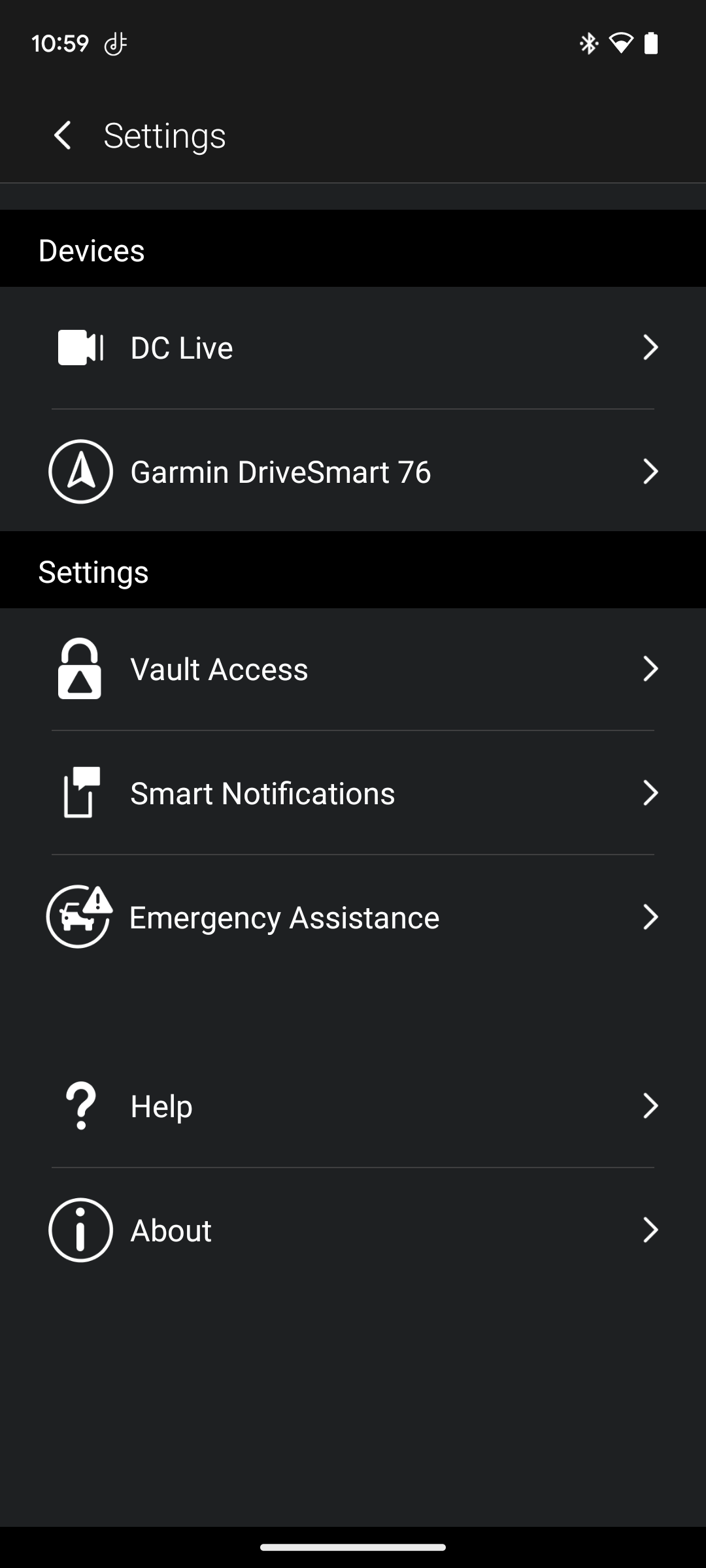706x1568 pixels.
Task: Open the Help section
Action: coord(650,1105)
